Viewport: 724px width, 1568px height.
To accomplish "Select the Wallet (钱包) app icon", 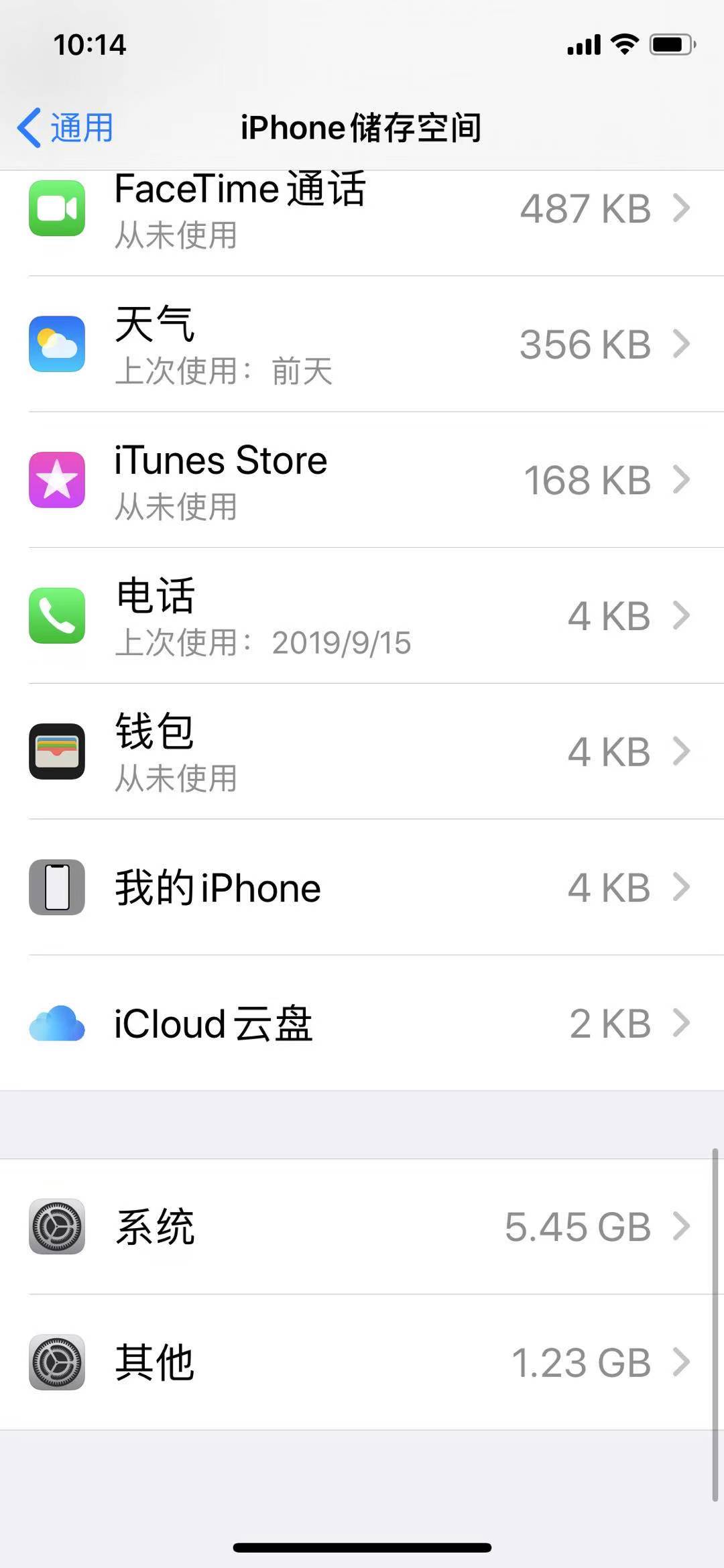I will point(56,751).
